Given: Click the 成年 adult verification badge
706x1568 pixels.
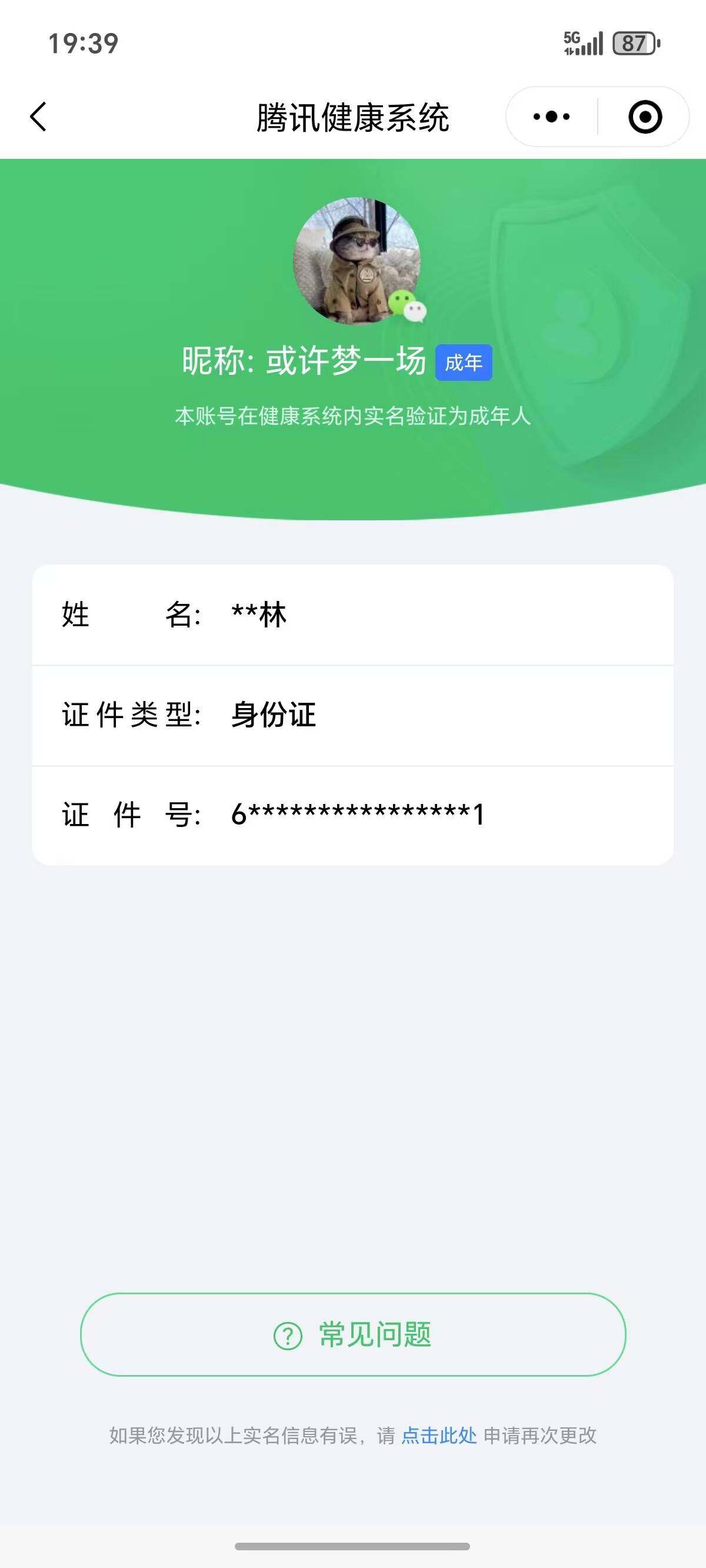Looking at the screenshot, I should pyautogui.click(x=464, y=361).
